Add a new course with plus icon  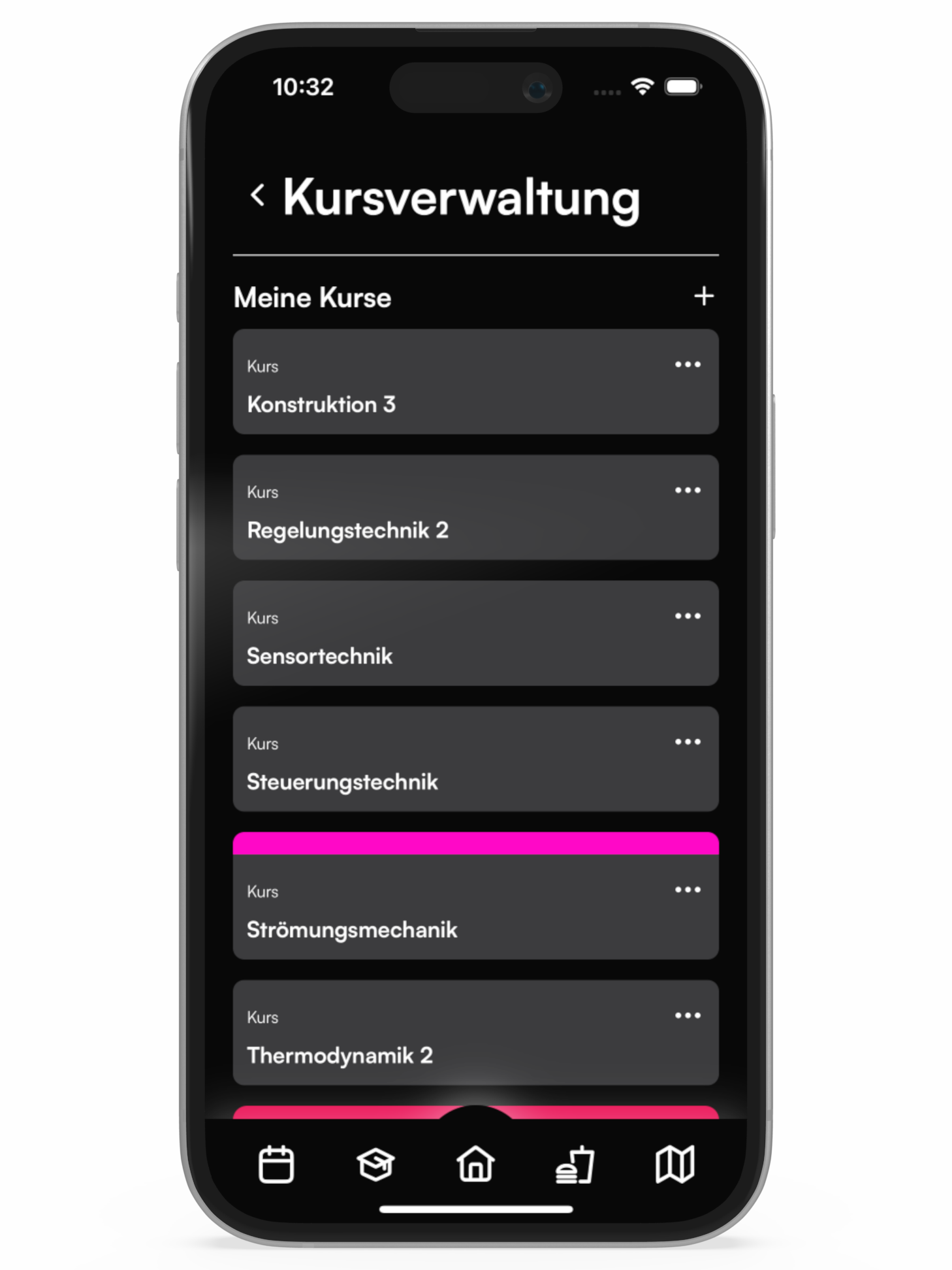[703, 297]
